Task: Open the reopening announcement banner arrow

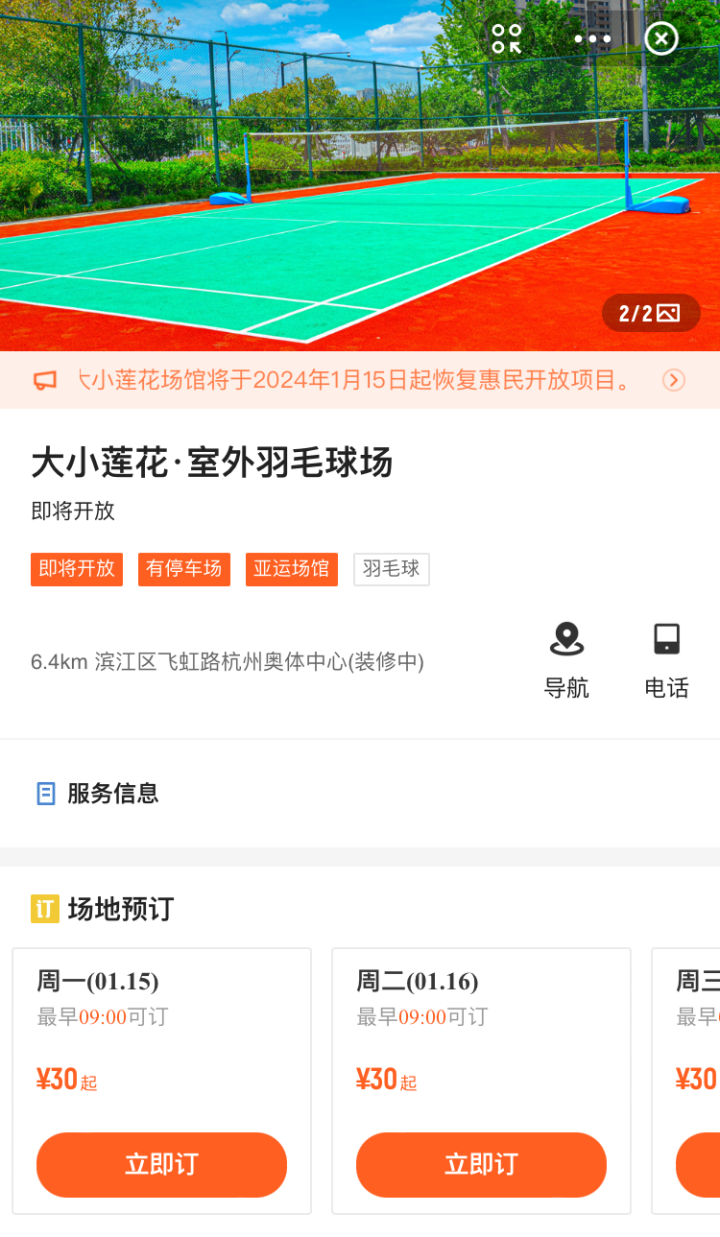Action: 674,380
